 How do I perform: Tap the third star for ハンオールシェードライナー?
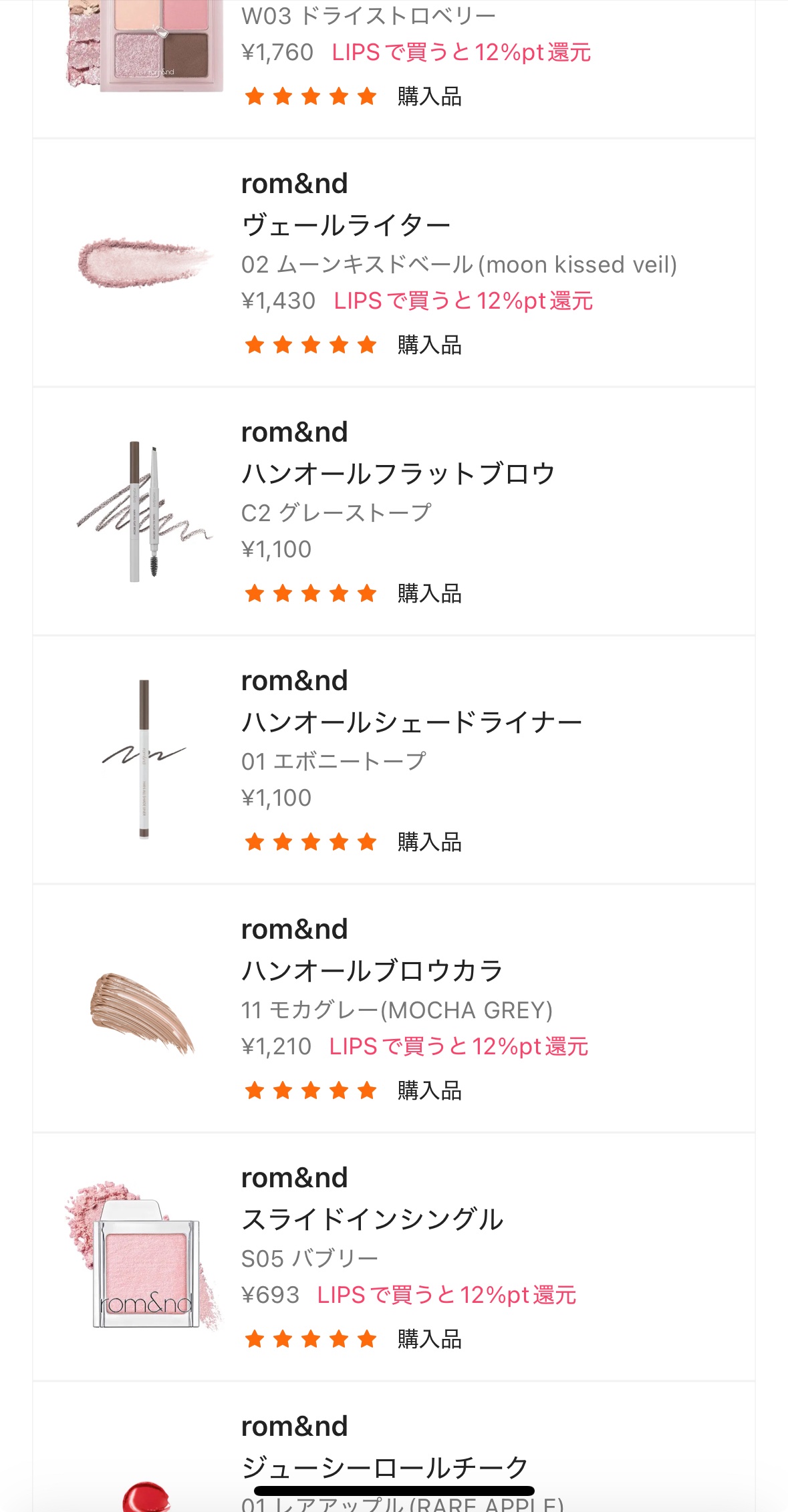tap(311, 841)
